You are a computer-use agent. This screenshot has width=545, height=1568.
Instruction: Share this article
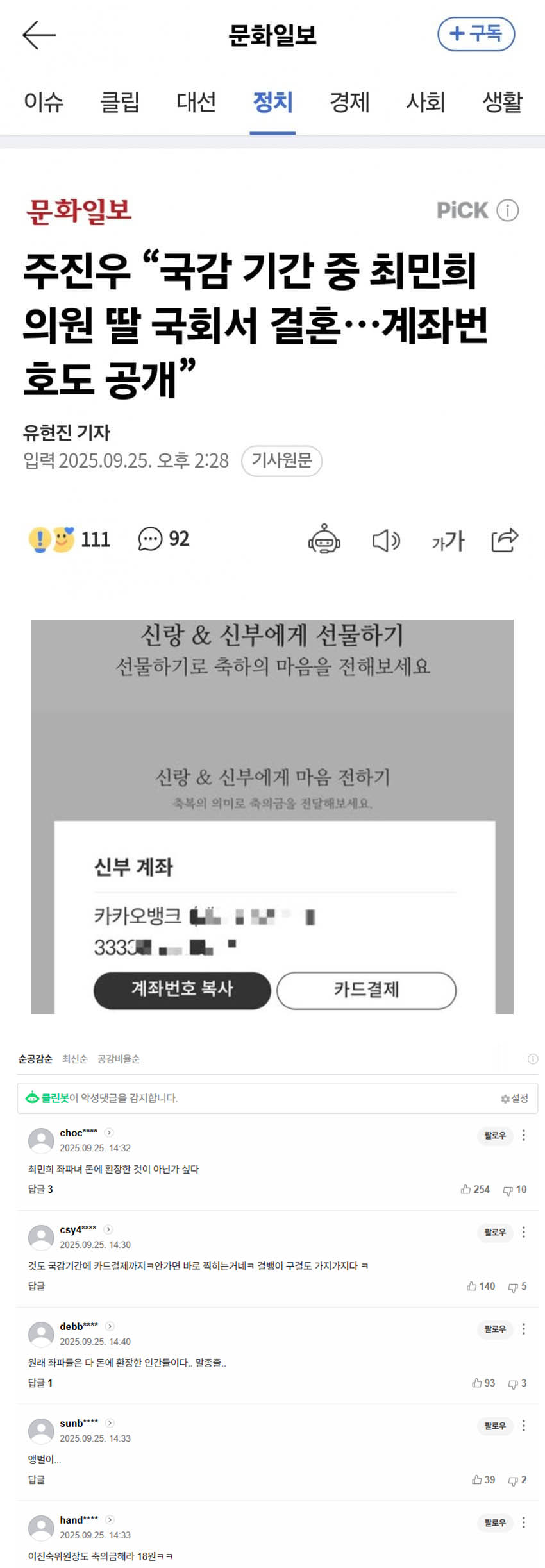(505, 540)
